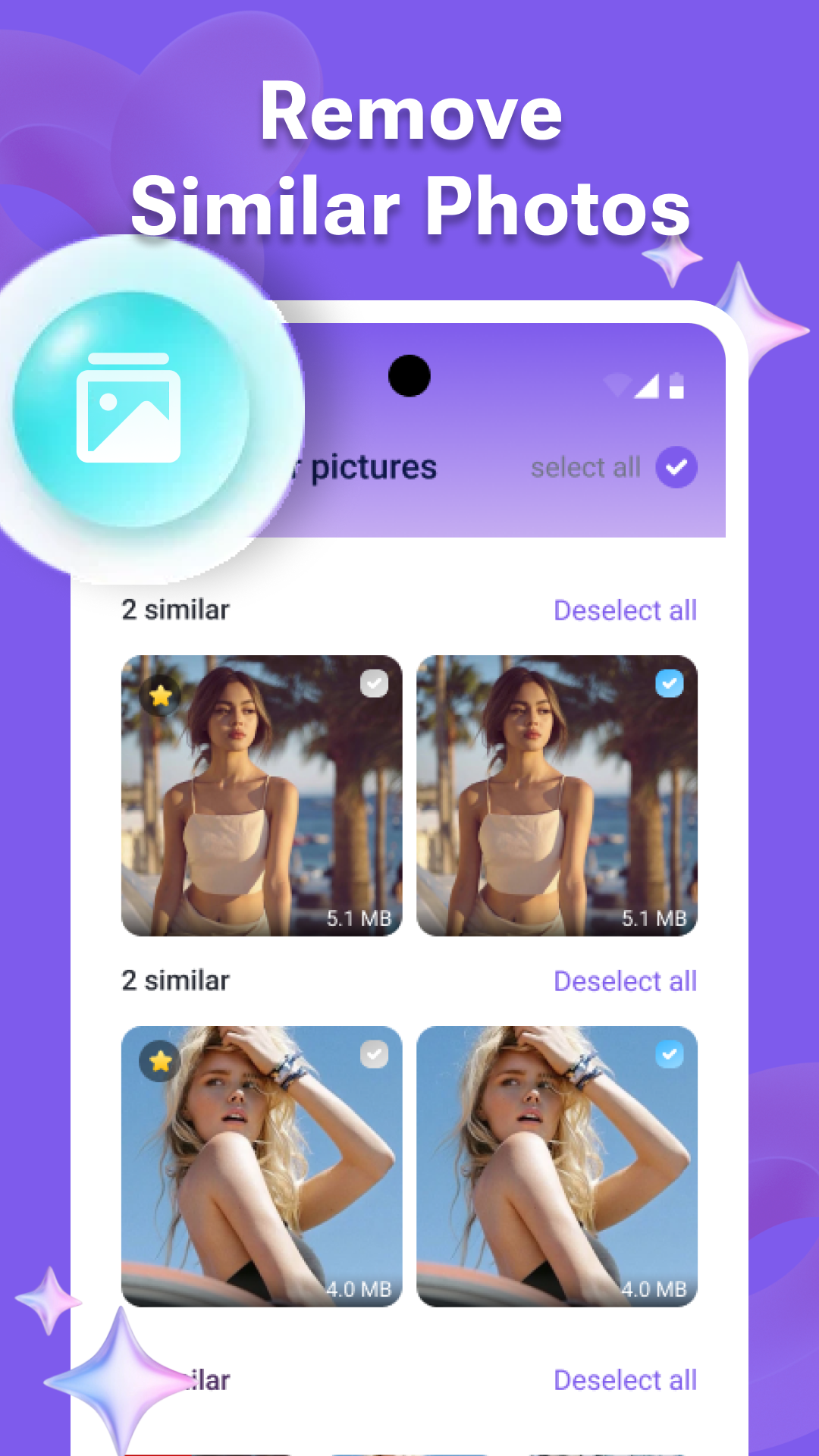Tap the 5.1 MB size label on the palm photo
The width and height of the screenshot is (819, 1456).
point(359,918)
